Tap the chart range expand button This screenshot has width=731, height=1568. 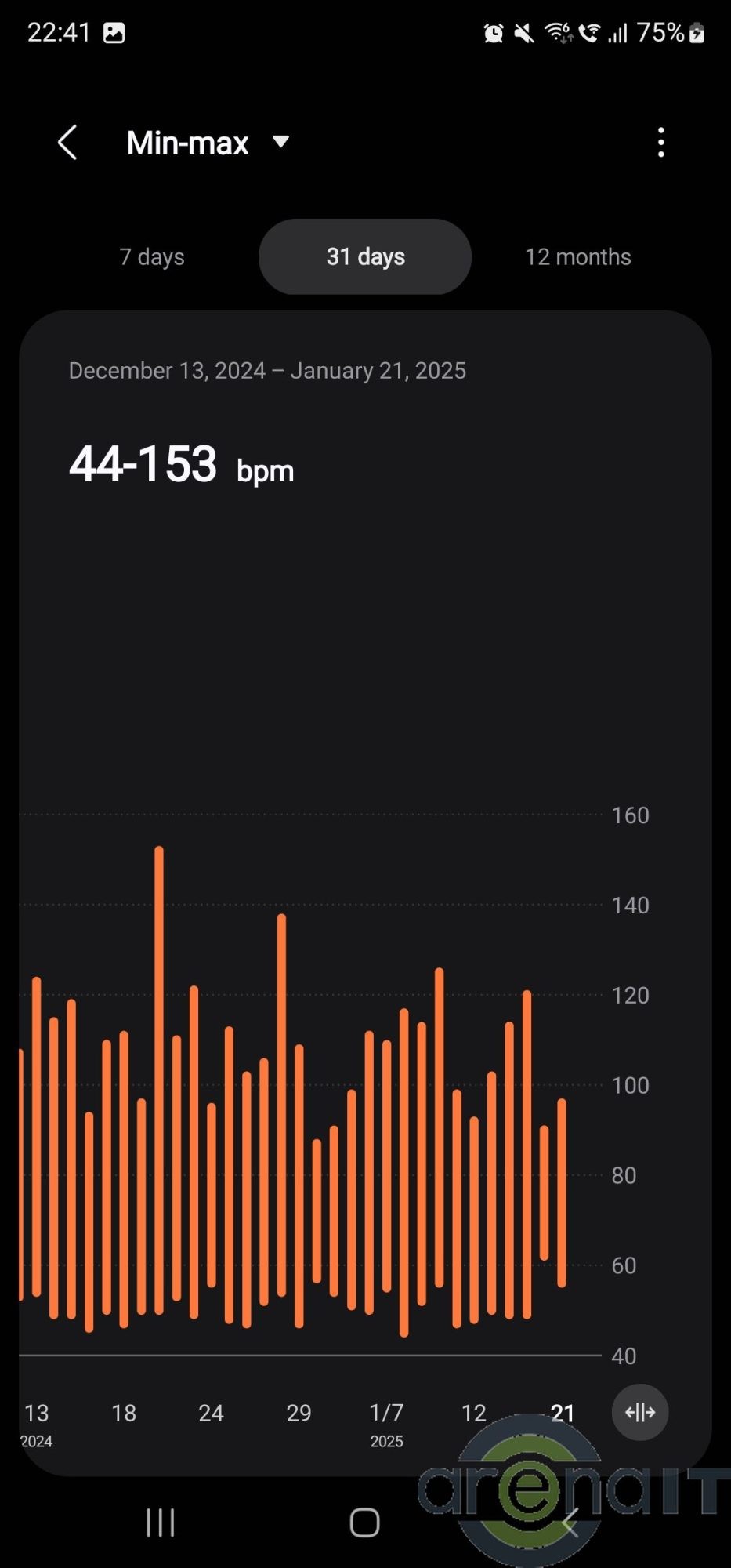pyautogui.click(x=639, y=1412)
